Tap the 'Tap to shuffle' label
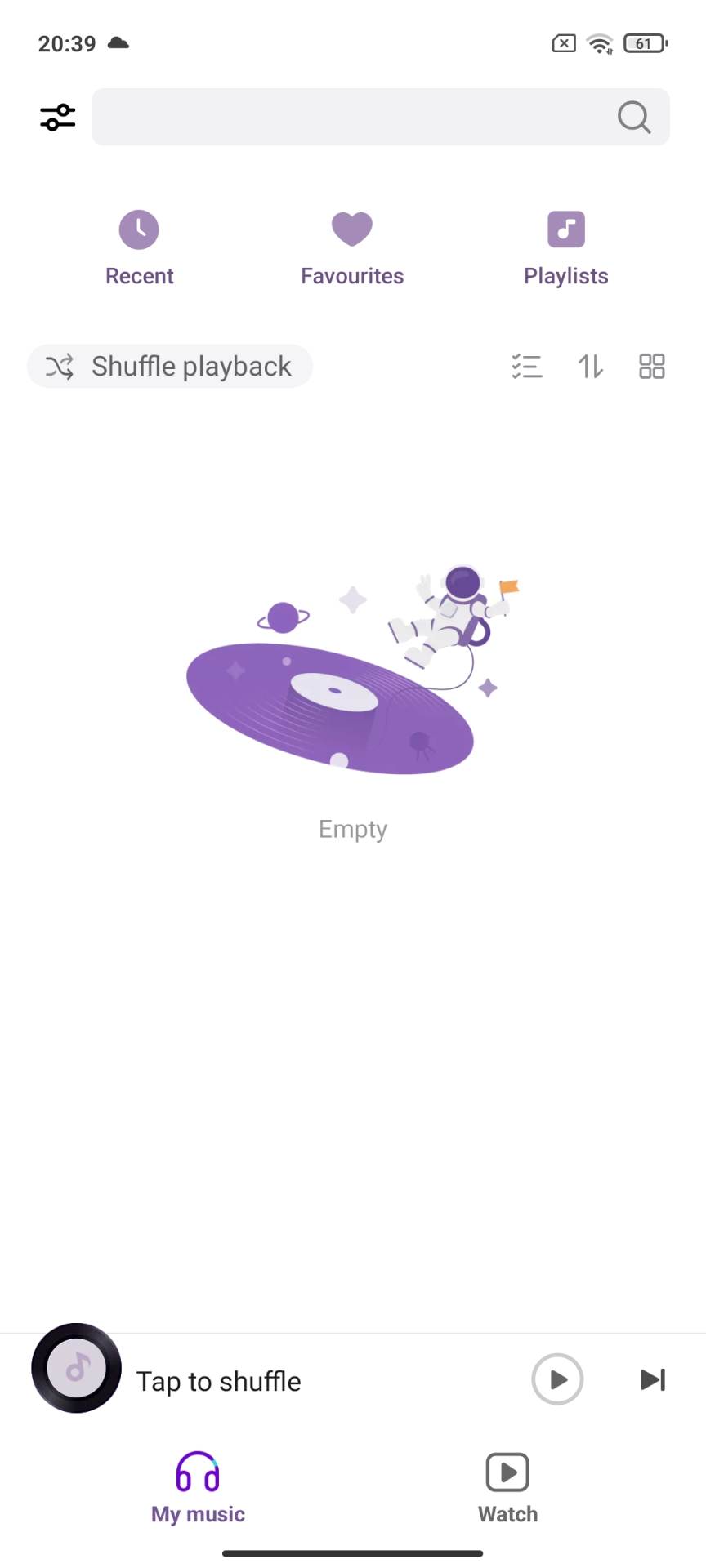706x1568 pixels. tap(218, 1381)
